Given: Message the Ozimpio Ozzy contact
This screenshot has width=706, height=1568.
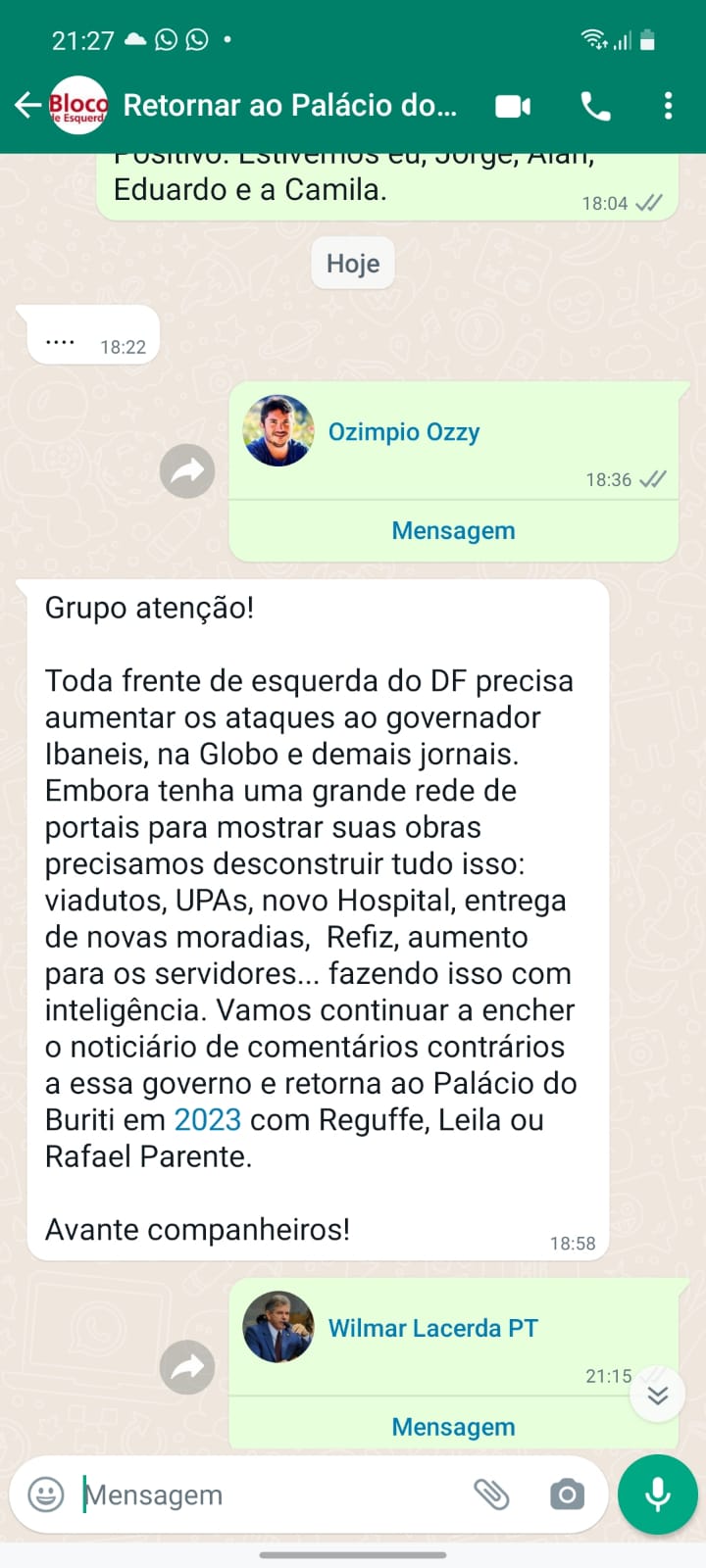Looking at the screenshot, I should [x=453, y=530].
